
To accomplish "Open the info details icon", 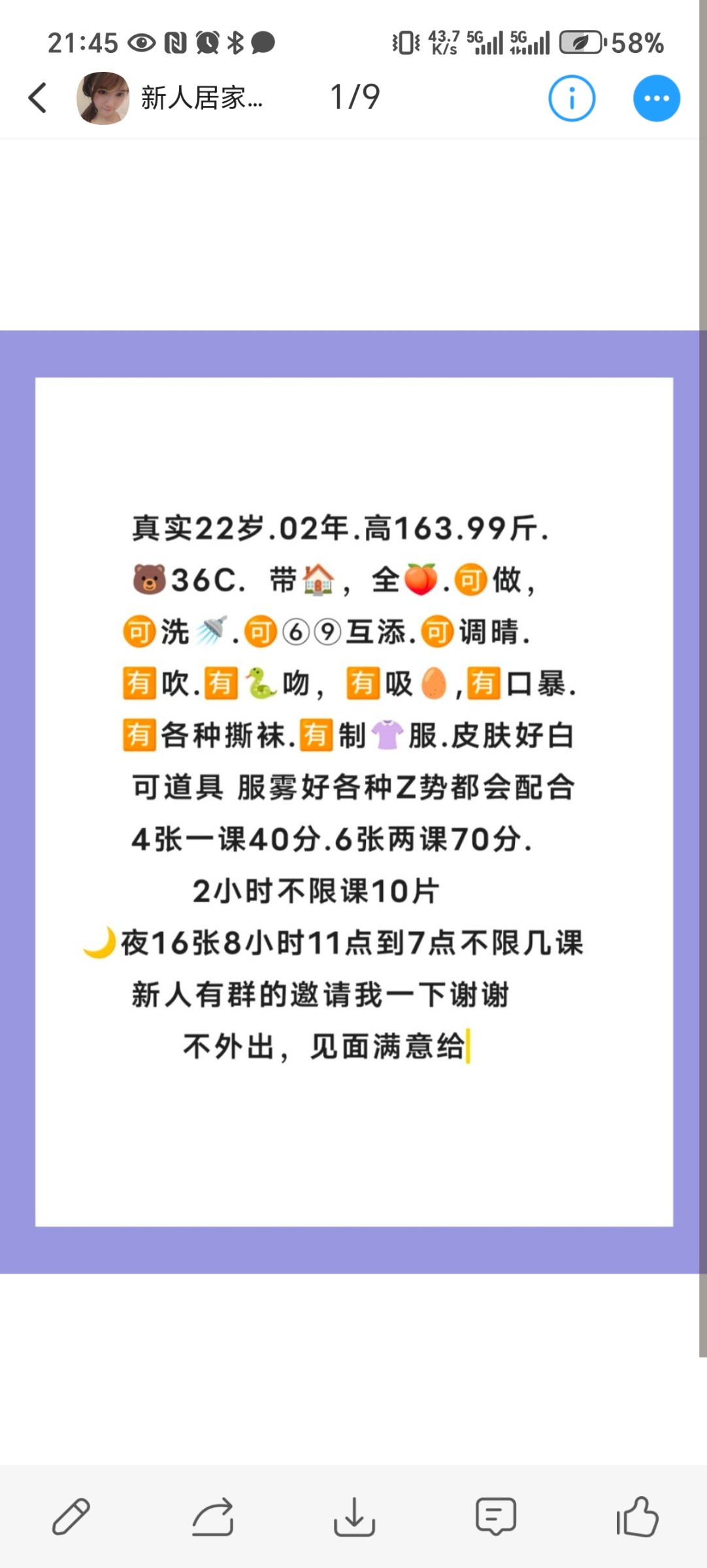I will tap(571, 98).
